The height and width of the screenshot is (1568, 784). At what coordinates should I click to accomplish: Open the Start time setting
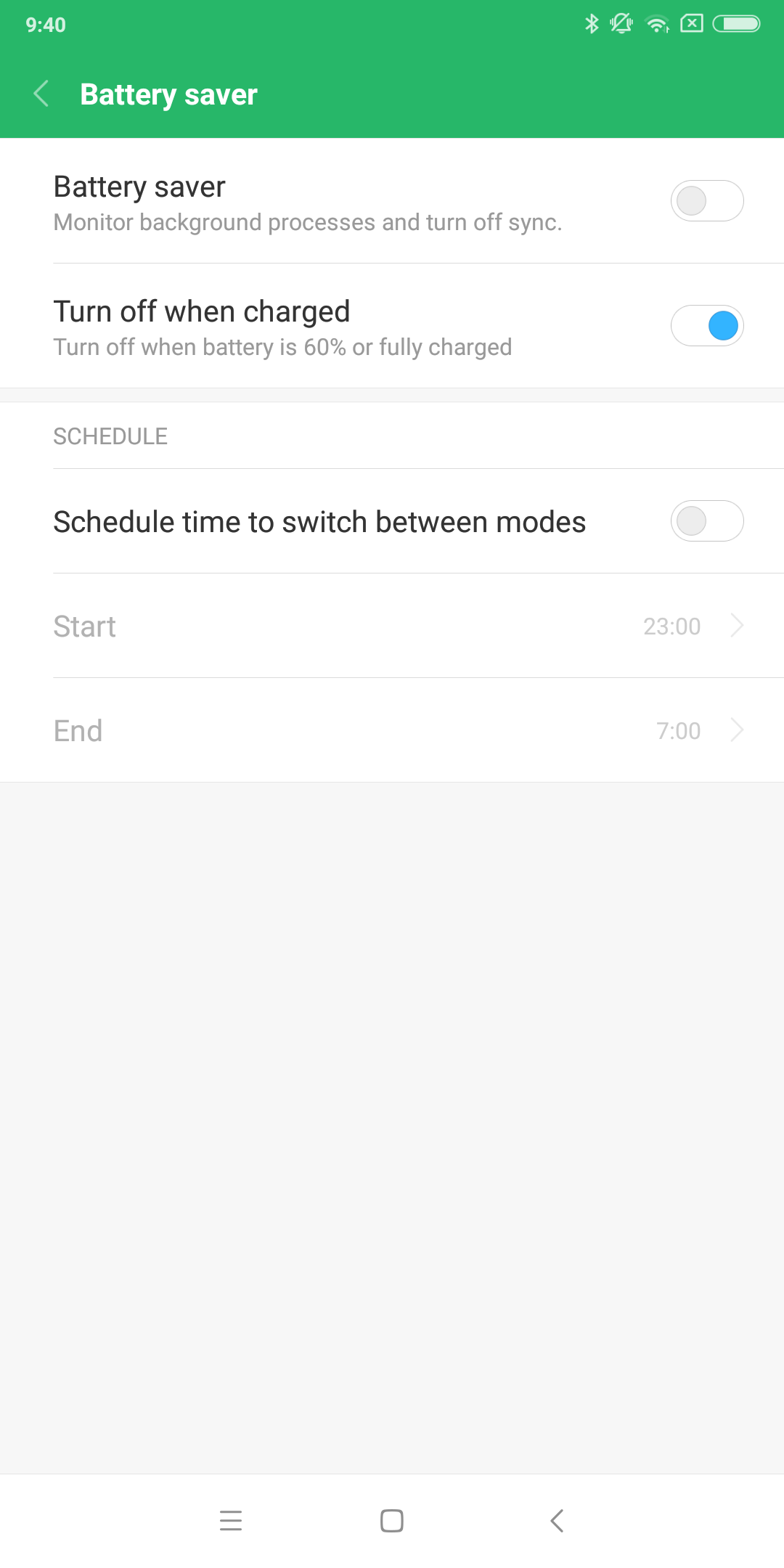(x=392, y=626)
